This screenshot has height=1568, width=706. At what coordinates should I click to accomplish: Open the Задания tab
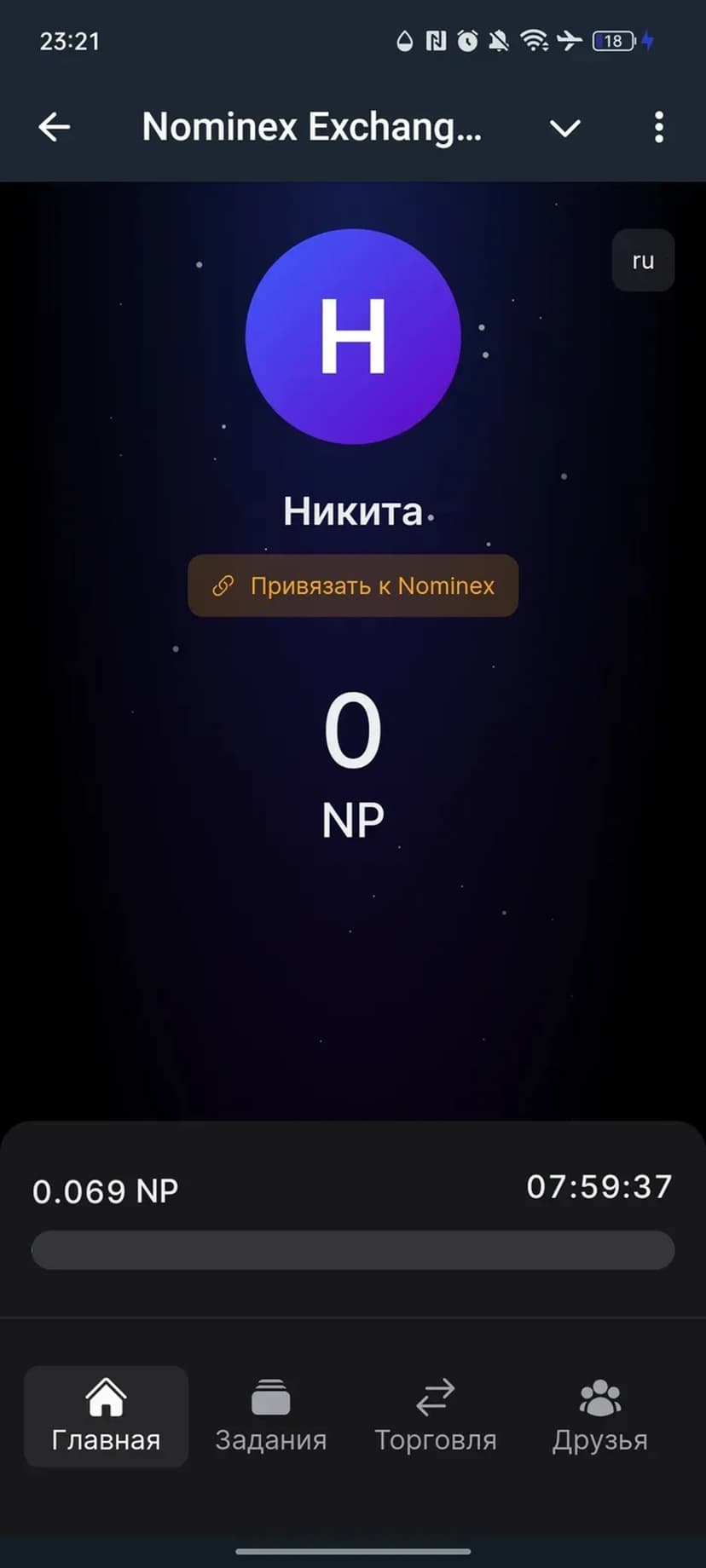coord(270,1416)
